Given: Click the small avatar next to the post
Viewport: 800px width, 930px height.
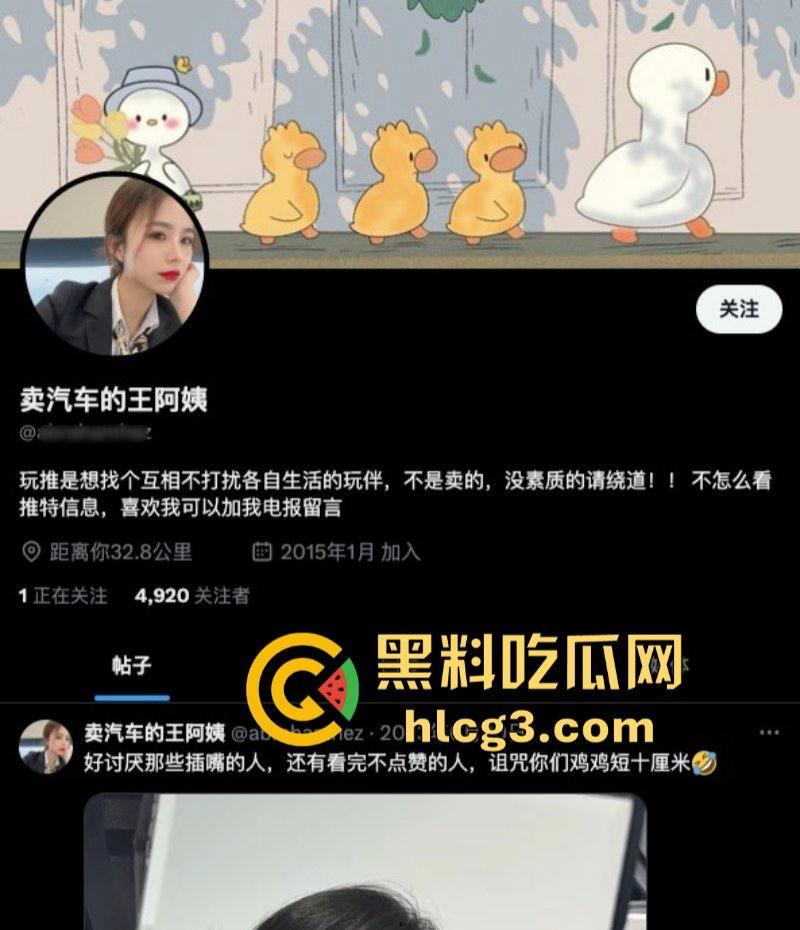Looking at the screenshot, I should pyautogui.click(x=44, y=742).
